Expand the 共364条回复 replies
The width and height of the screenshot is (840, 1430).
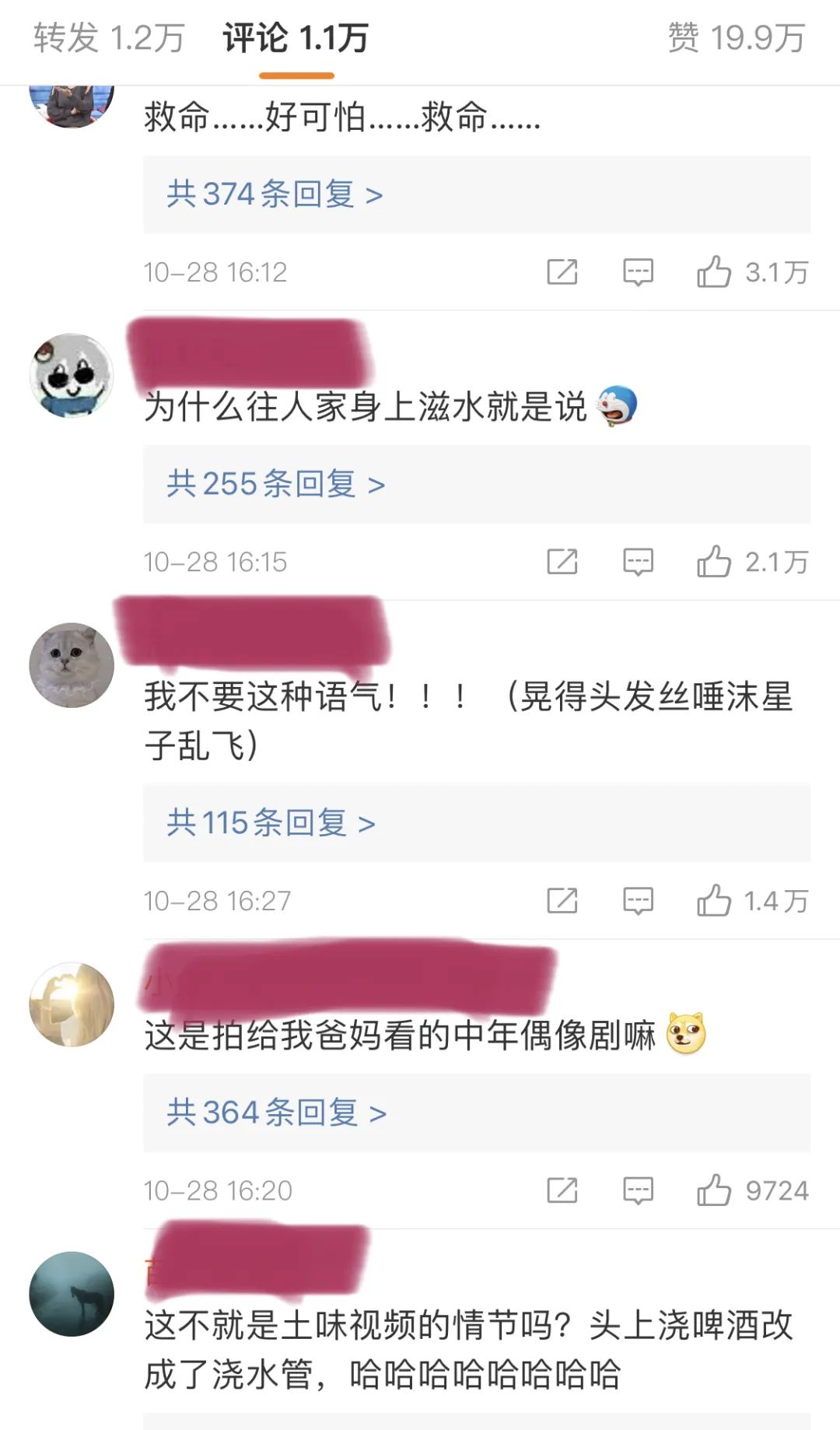tap(276, 1113)
